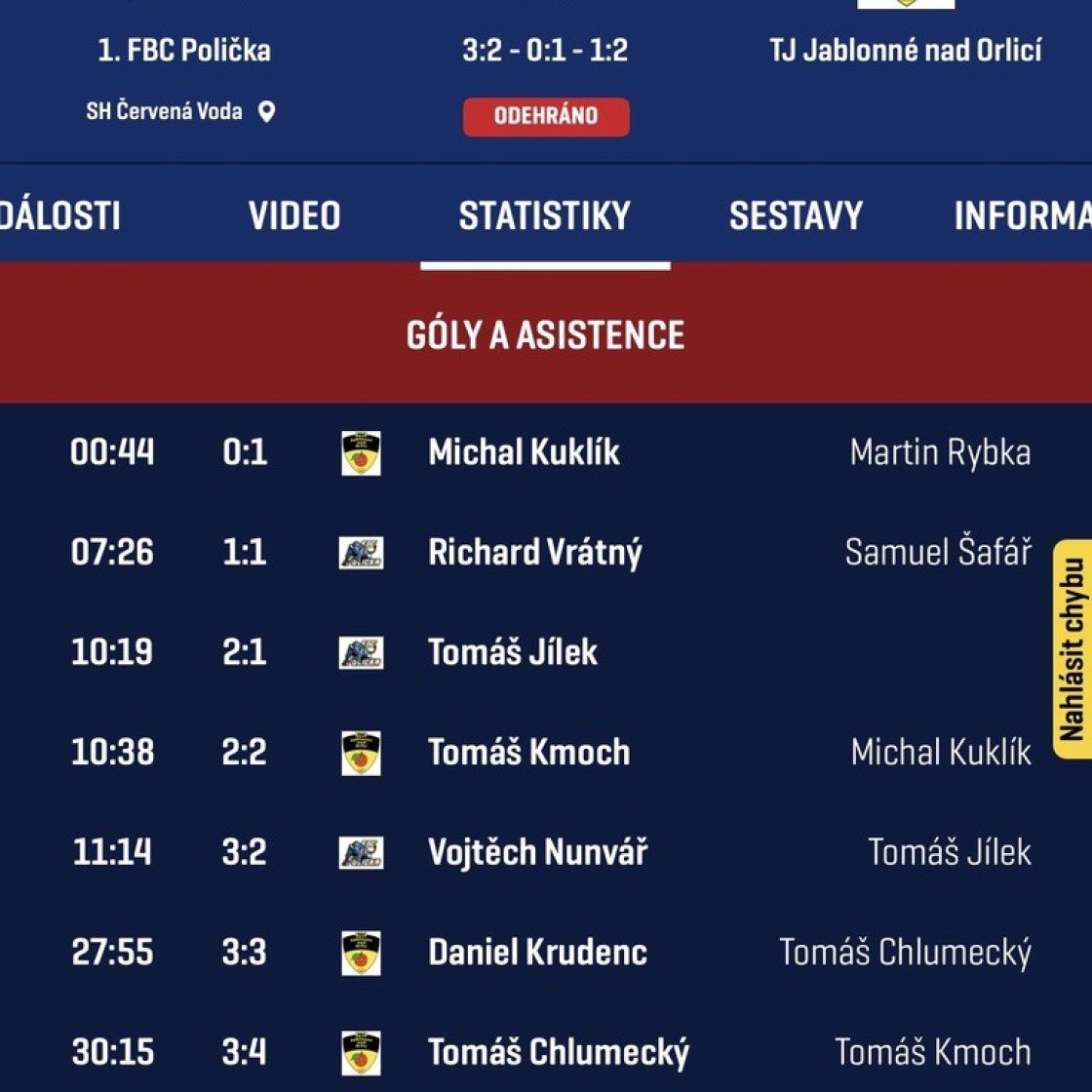Switch to the Události tab
Image resolution: width=1092 pixels, height=1092 pixels.
(58, 215)
